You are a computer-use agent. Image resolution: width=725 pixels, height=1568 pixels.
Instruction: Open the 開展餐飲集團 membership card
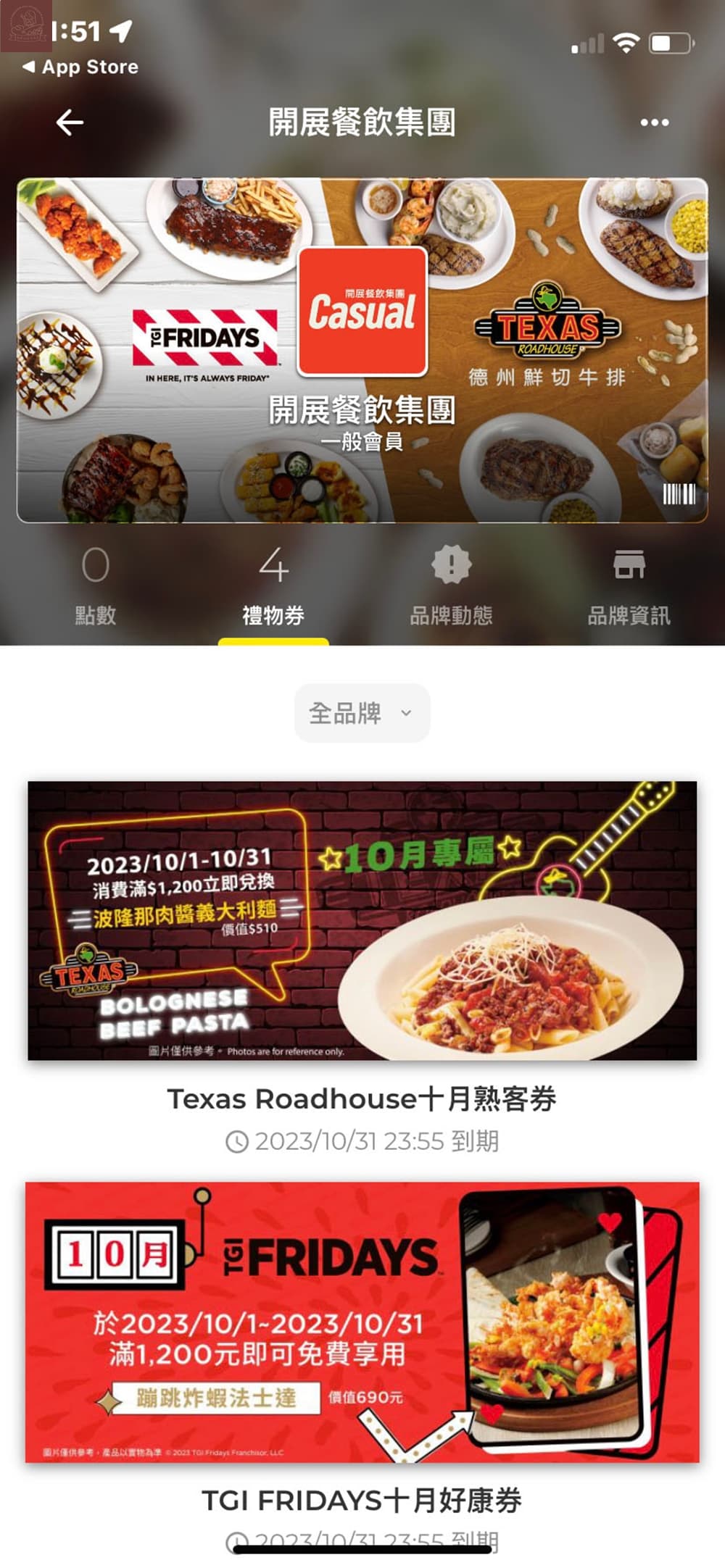[x=362, y=350]
